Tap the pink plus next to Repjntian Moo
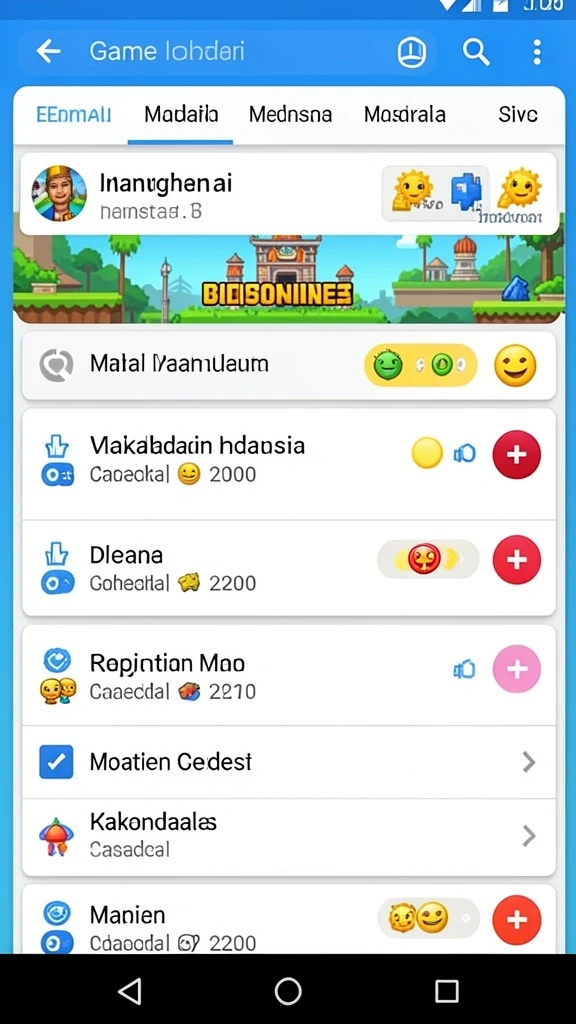The width and height of the screenshot is (576, 1024). pyautogui.click(x=517, y=669)
